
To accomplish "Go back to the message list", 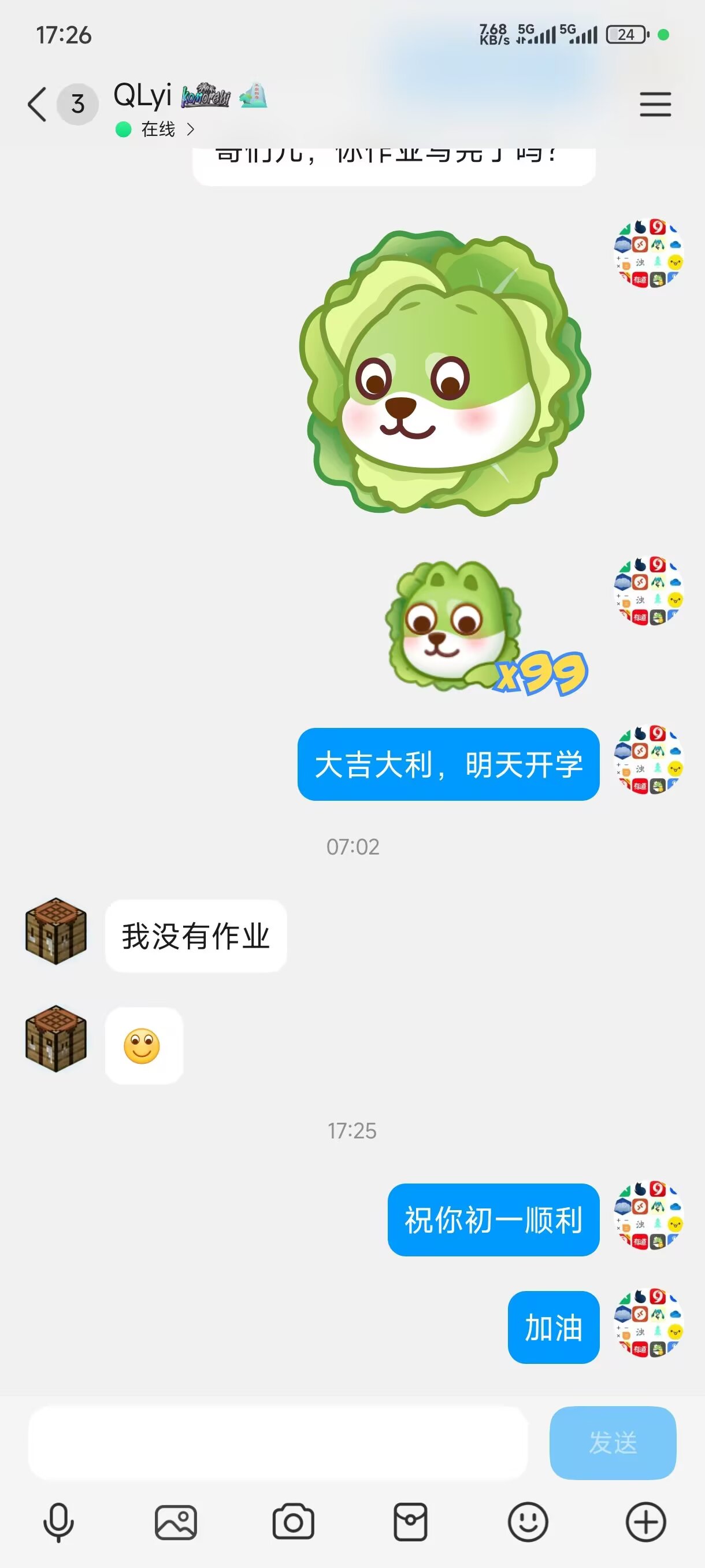I will tap(38, 104).
